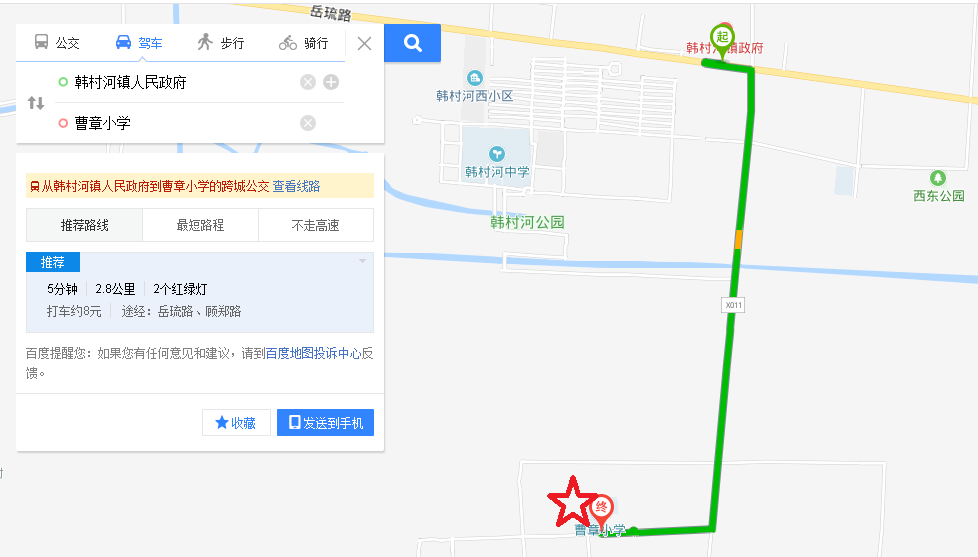Select the 推荐路线 option
Screen dimensions: 978x557
pyautogui.click(x=85, y=225)
